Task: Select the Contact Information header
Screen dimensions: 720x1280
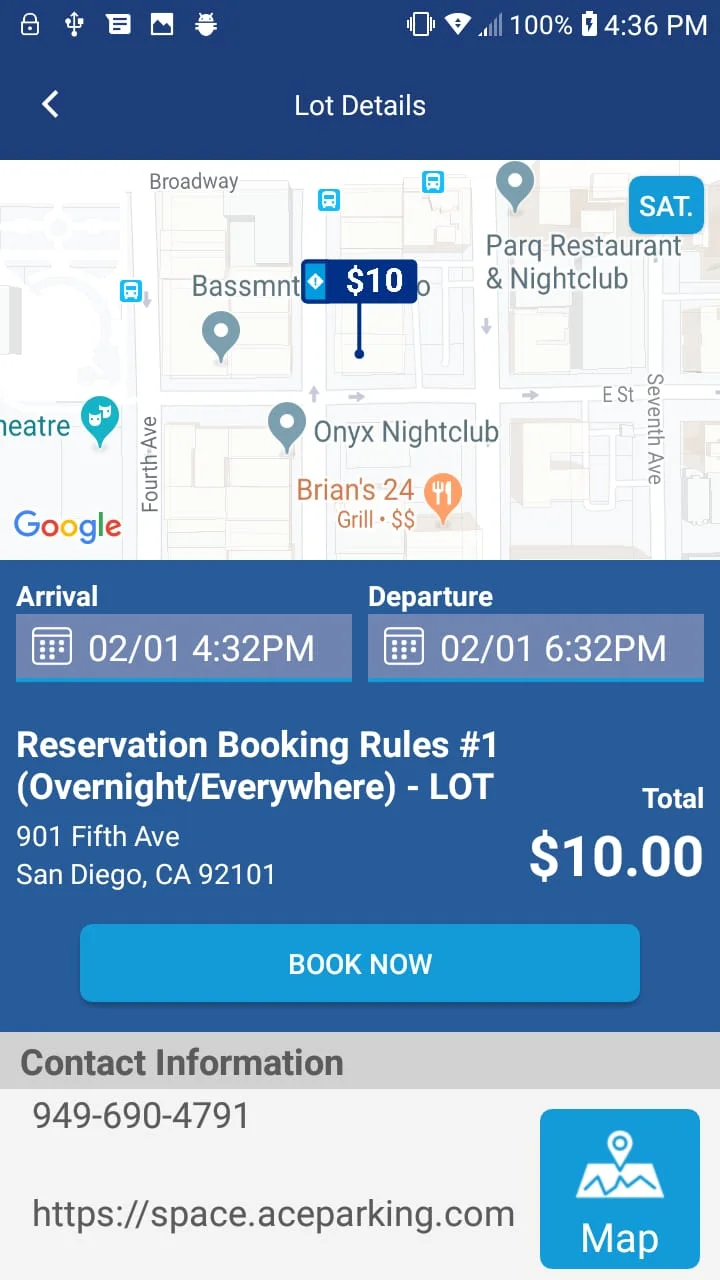Action: pos(180,1062)
